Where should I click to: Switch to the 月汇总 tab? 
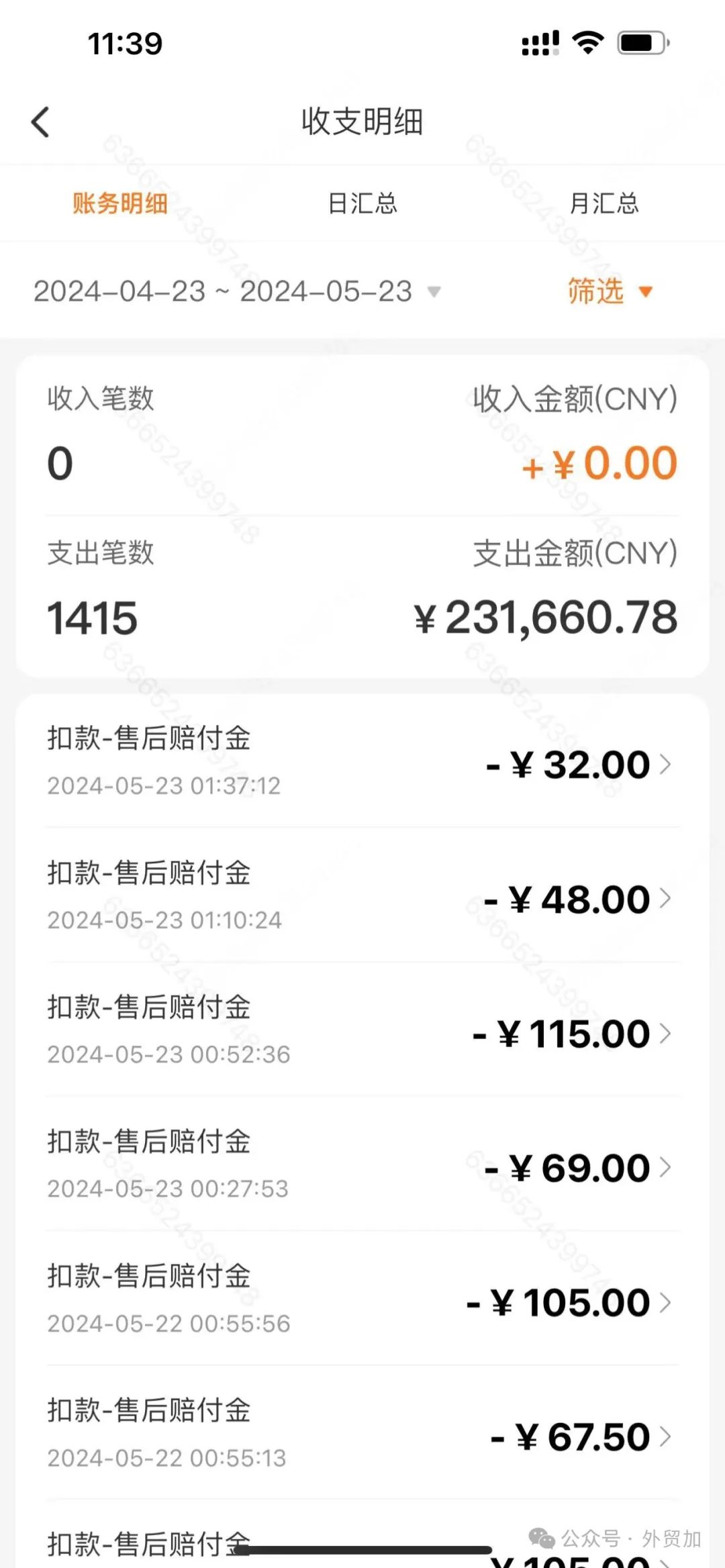(x=604, y=203)
